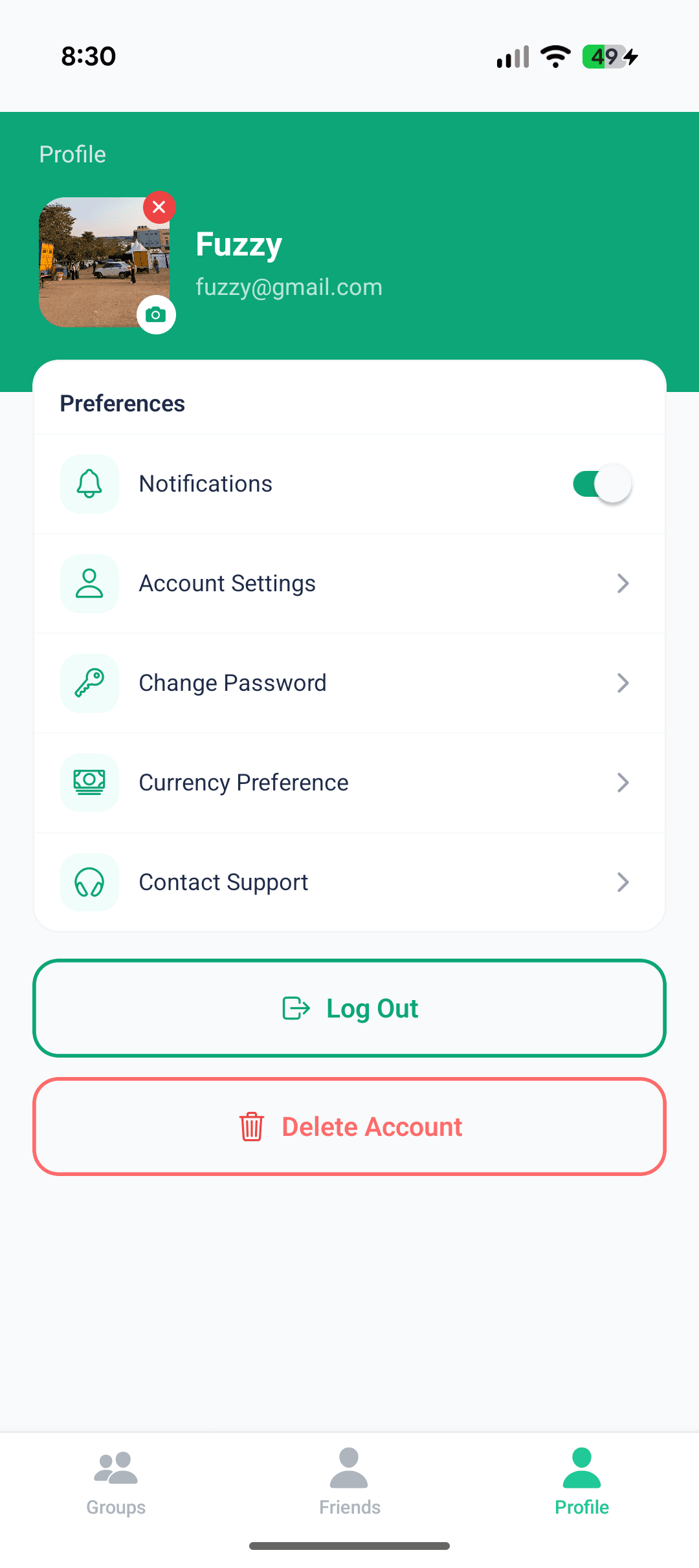The height and width of the screenshot is (1568, 699).
Task: Click the Log Out arrow icon
Action: point(296,1008)
